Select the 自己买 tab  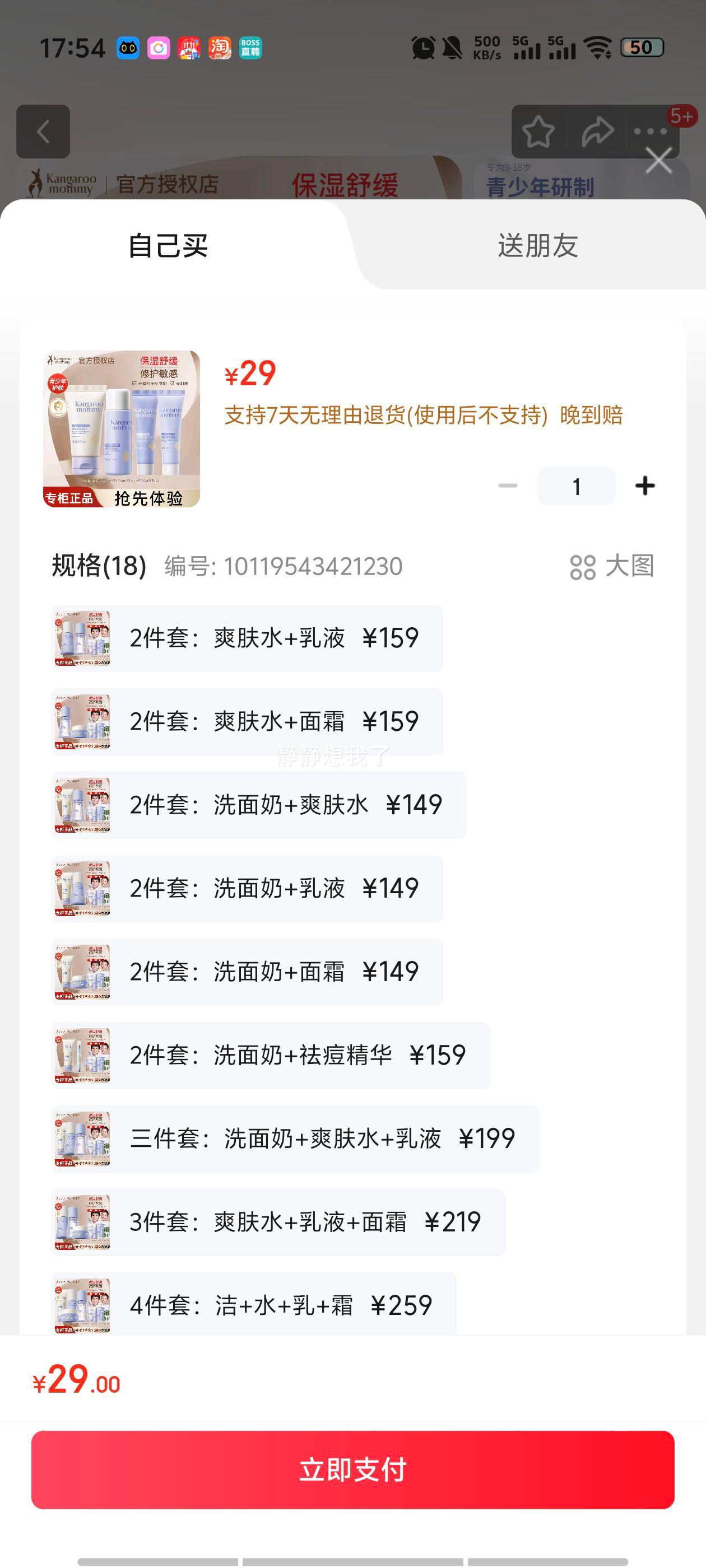[x=168, y=246]
